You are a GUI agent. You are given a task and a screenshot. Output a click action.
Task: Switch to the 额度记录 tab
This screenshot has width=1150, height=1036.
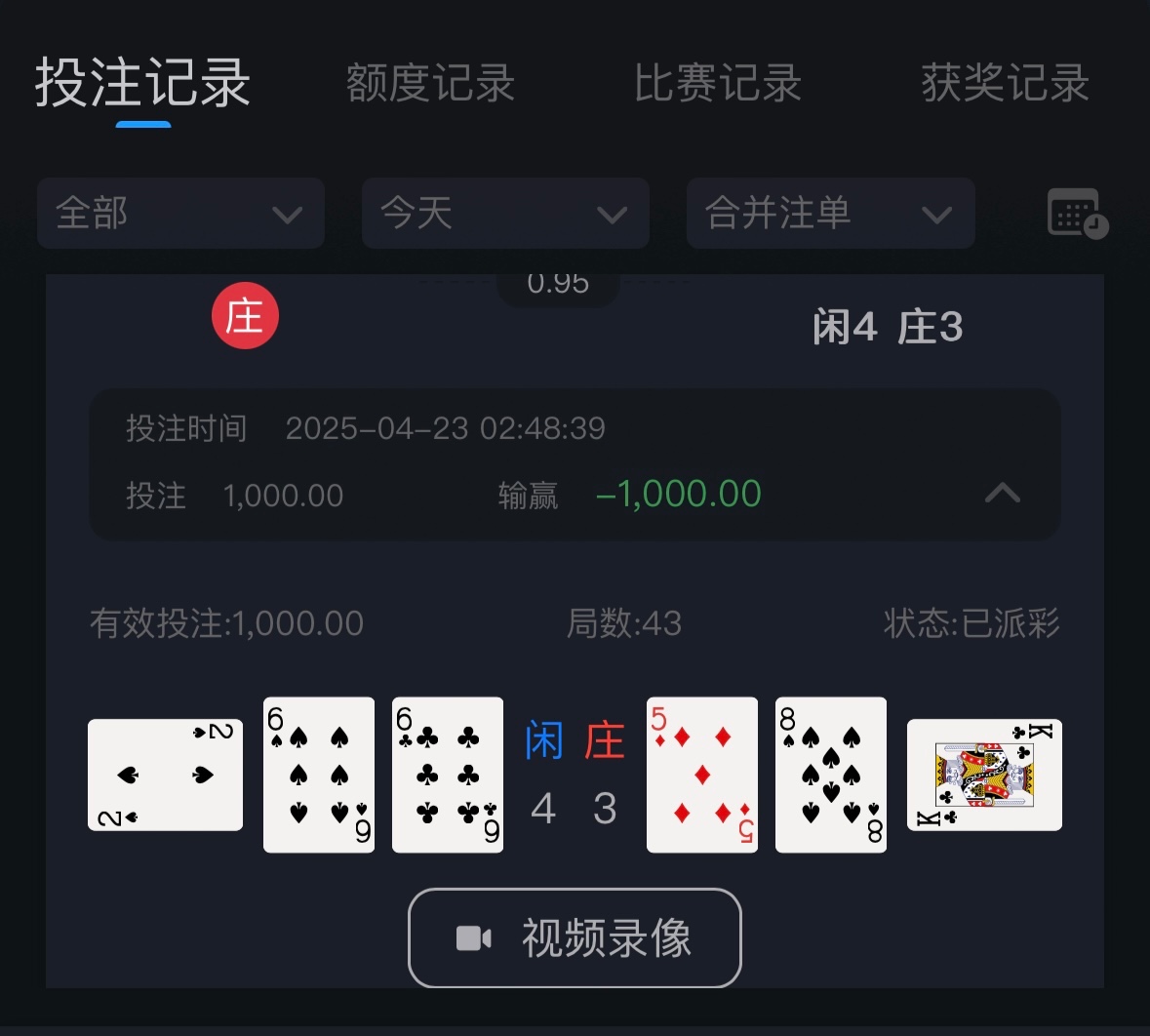[x=430, y=84]
